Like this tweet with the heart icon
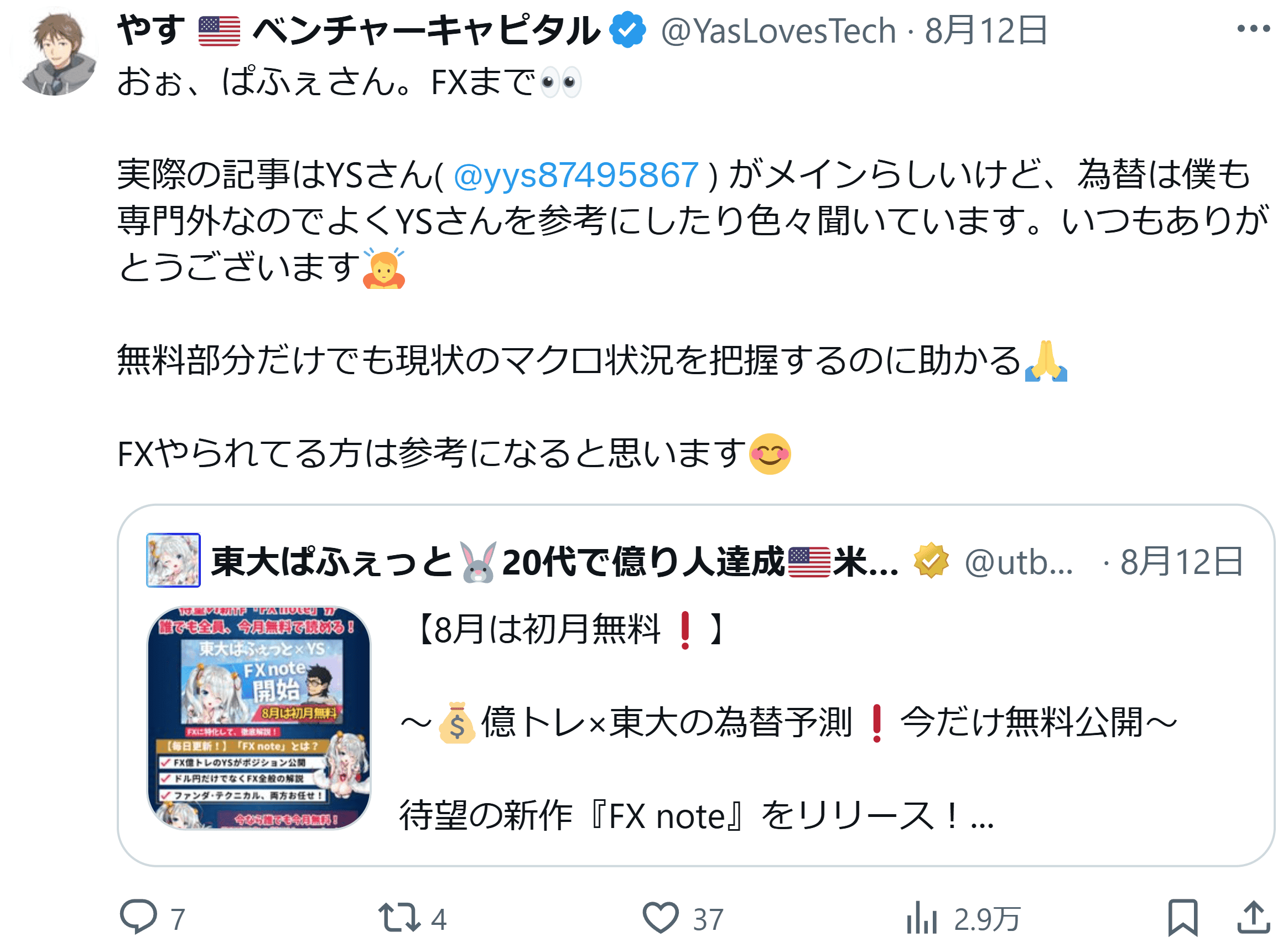The image size is (1288, 952). (x=660, y=918)
